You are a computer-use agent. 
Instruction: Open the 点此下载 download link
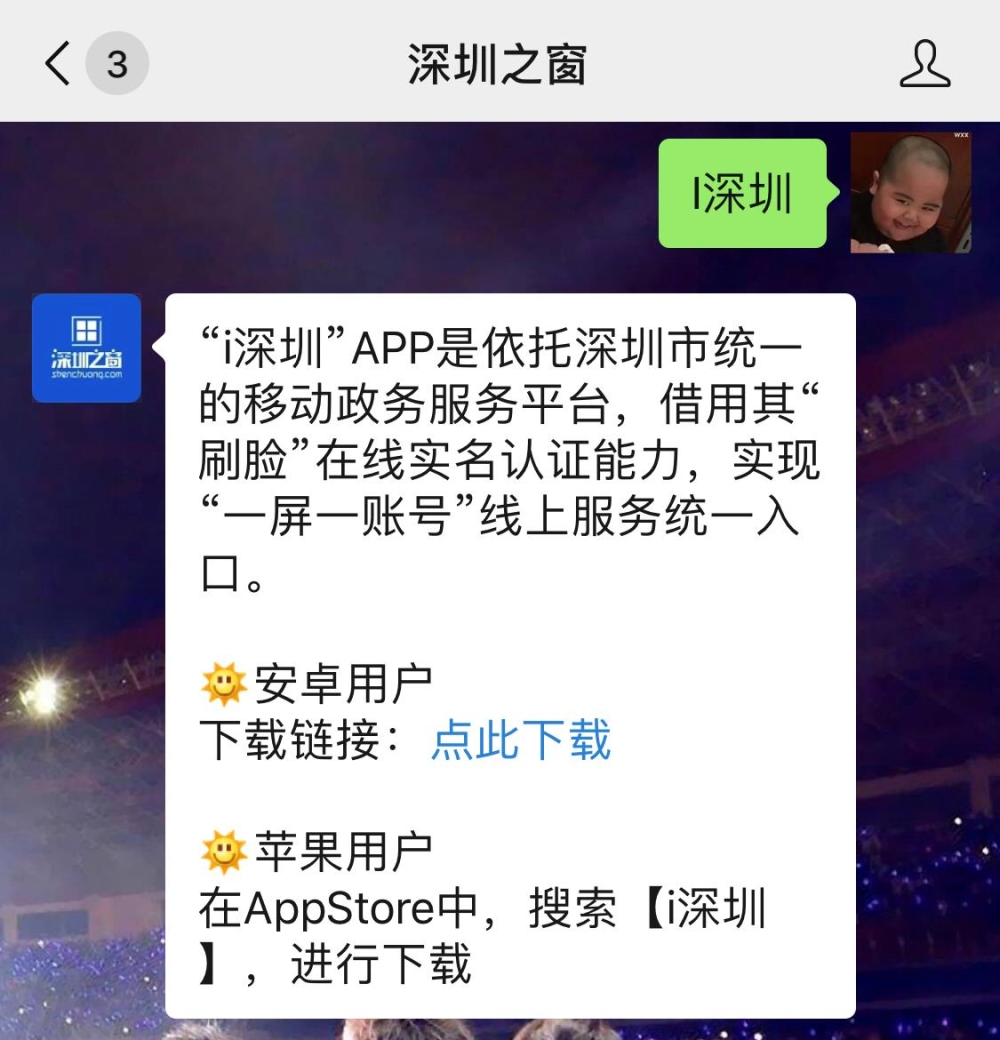point(520,741)
